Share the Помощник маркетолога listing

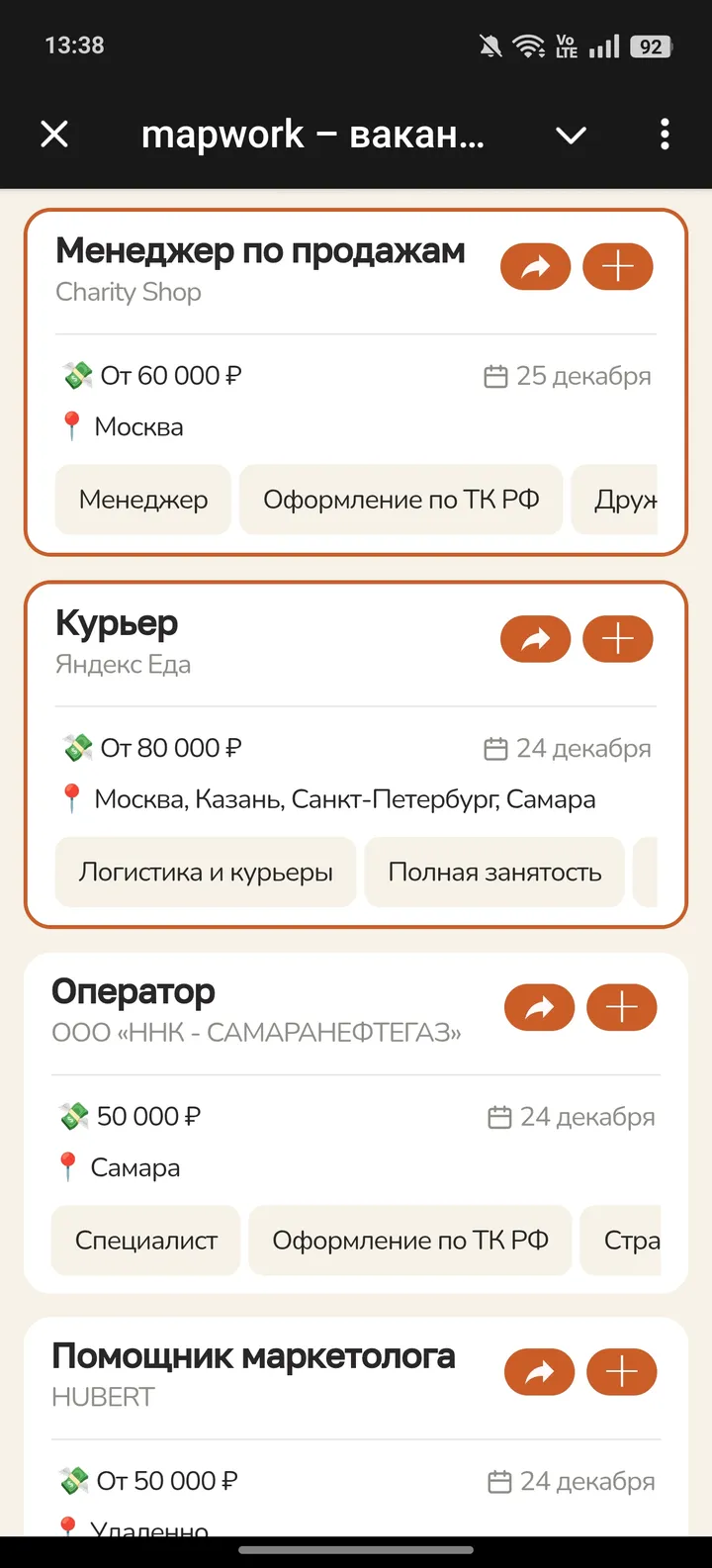[539, 1372]
